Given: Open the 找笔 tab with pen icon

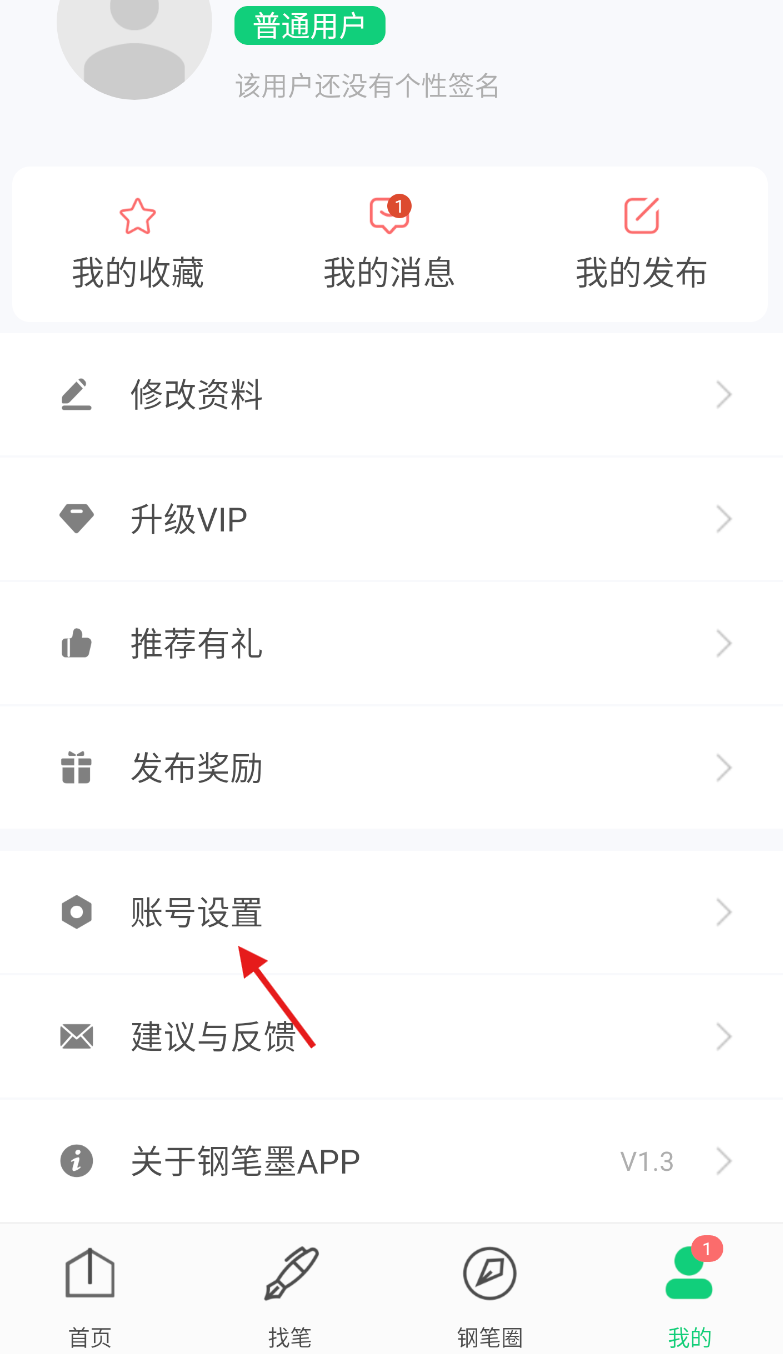Looking at the screenshot, I should [x=289, y=1290].
